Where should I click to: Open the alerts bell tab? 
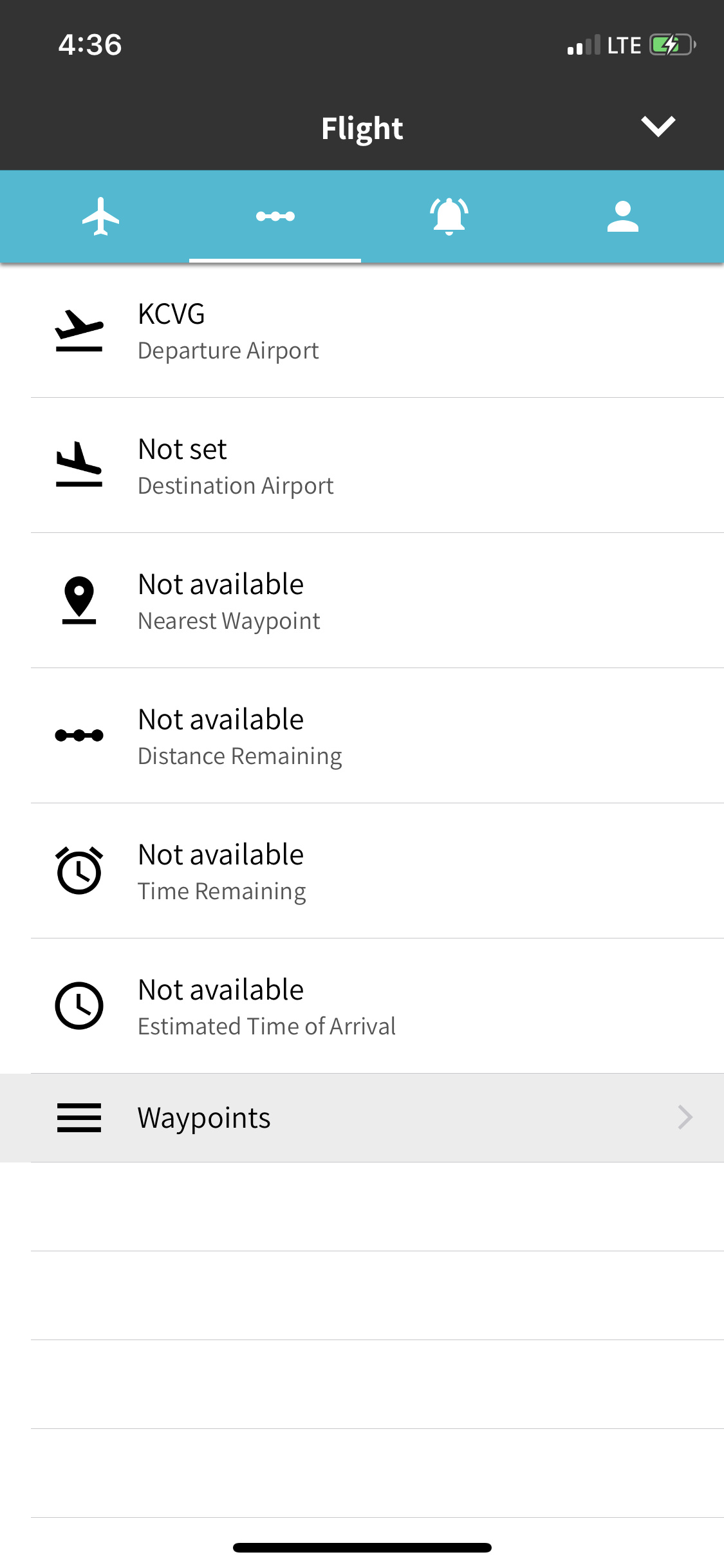449,216
